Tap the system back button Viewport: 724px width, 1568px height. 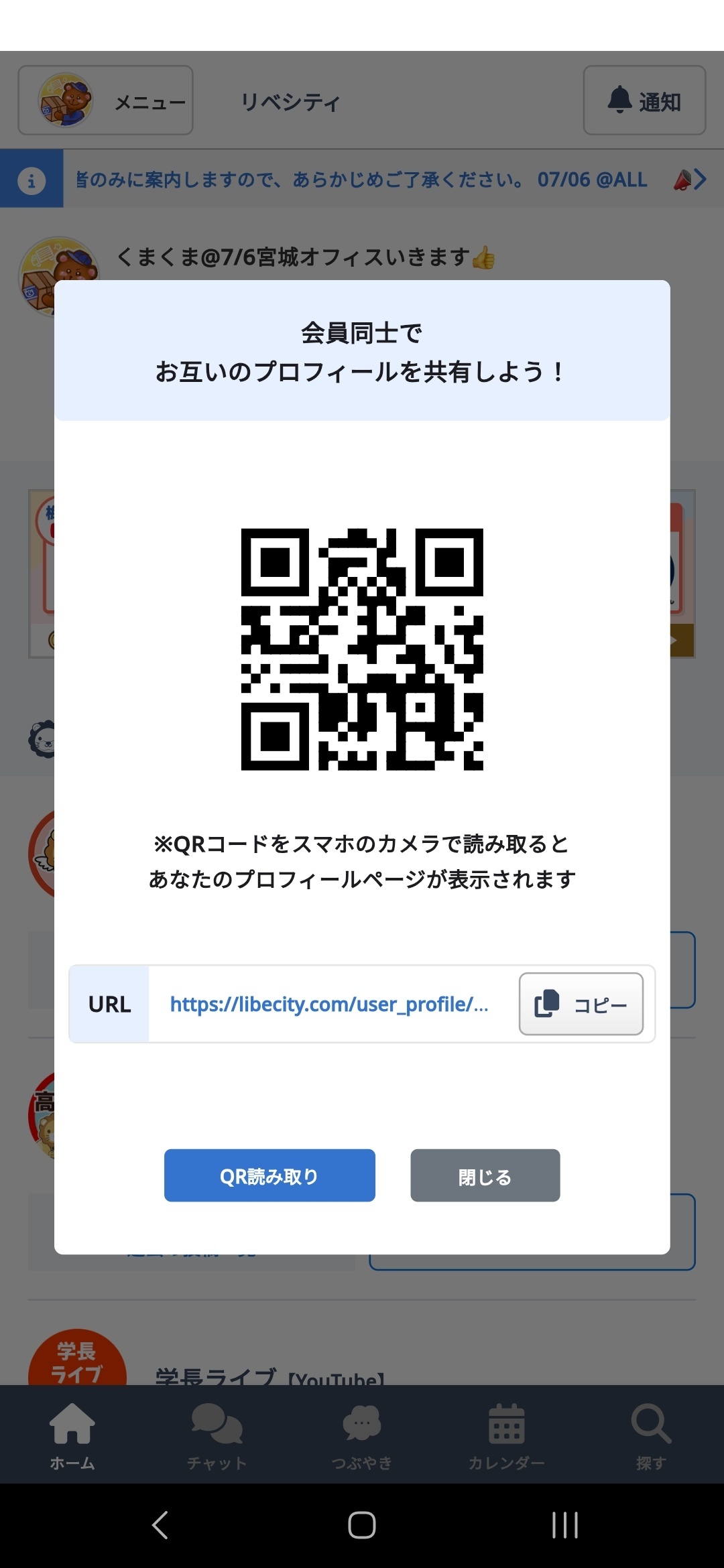tap(160, 1526)
